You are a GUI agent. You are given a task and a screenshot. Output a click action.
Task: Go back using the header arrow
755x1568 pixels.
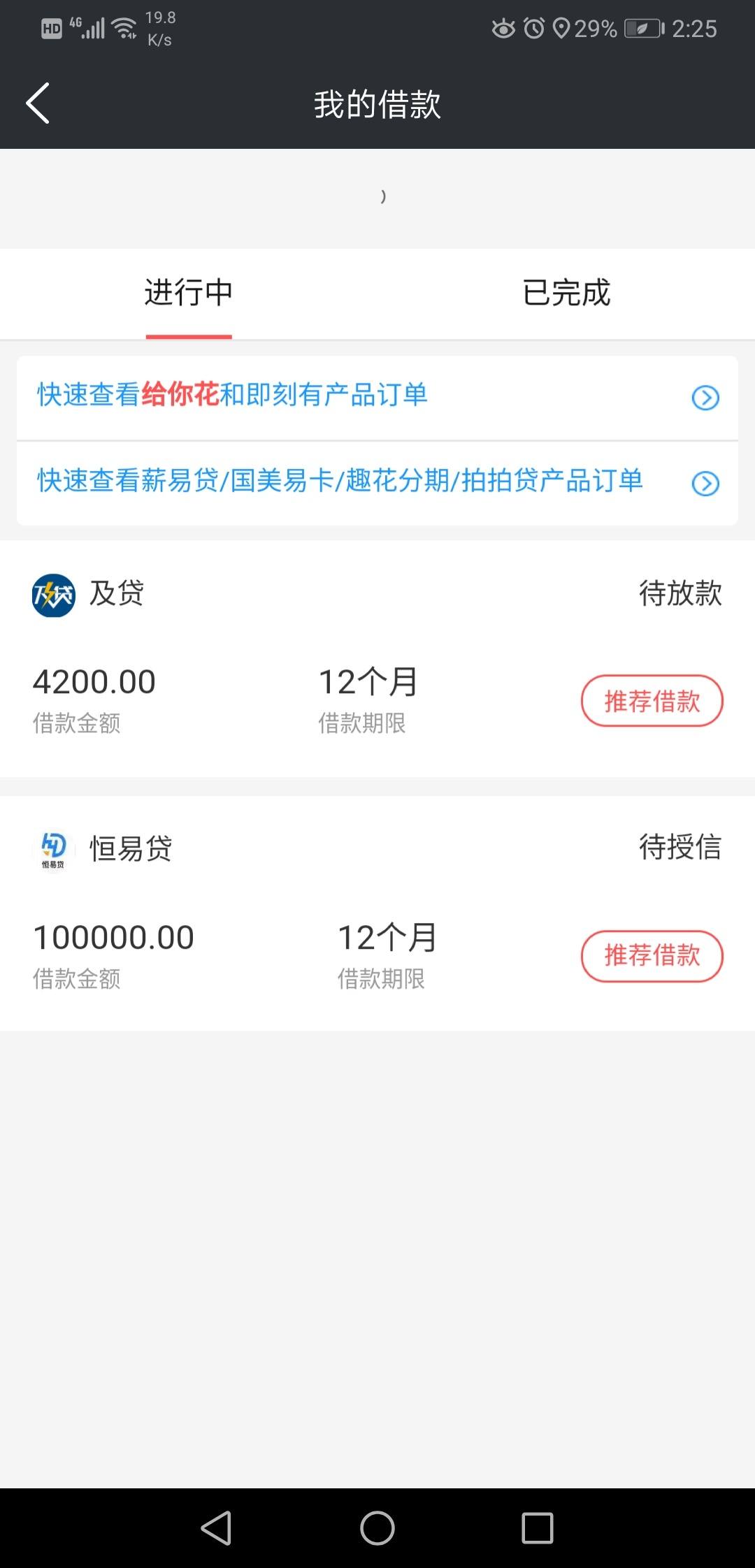pyautogui.click(x=38, y=103)
